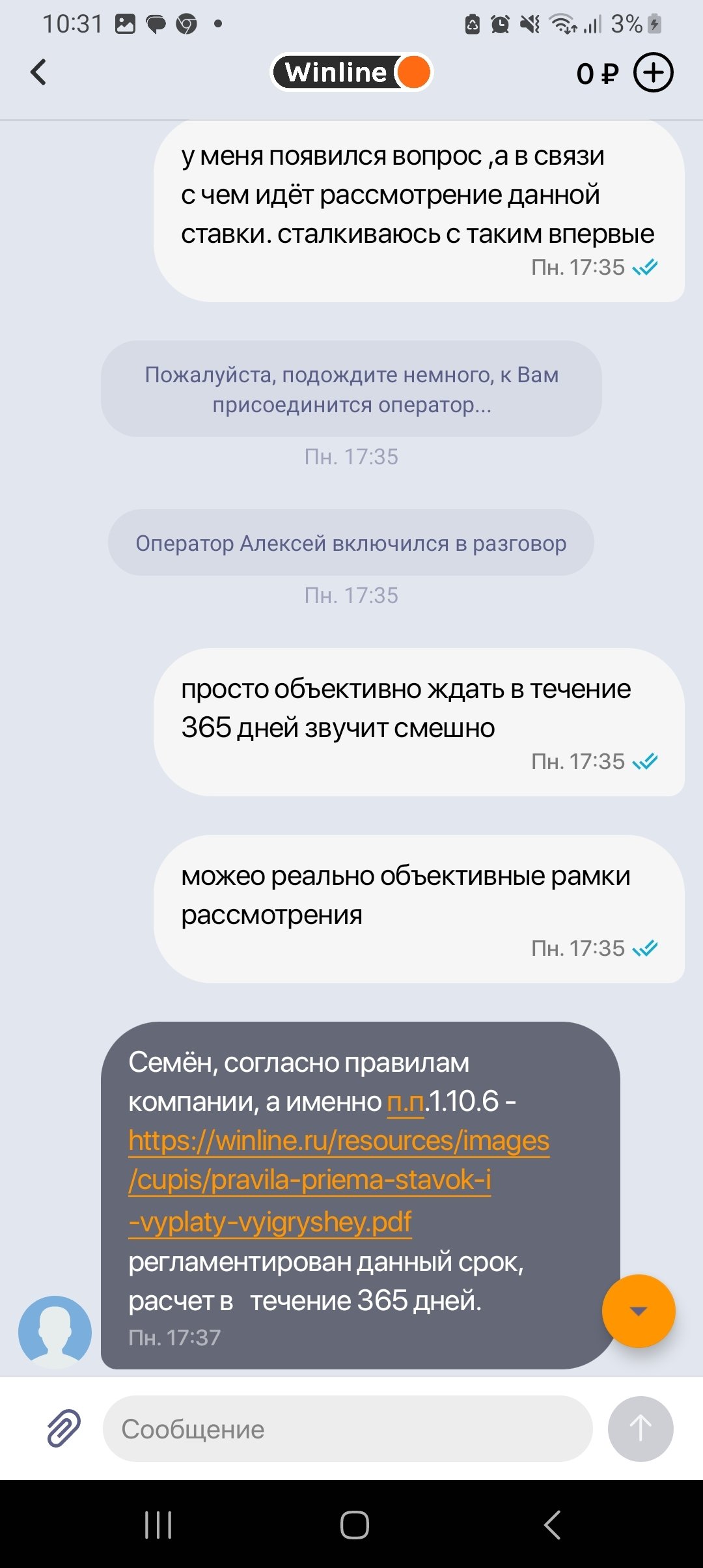This screenshot has height=1568, width=703.
Task: Attach a file with the paperclip icon
Action: click(64, 1429)
